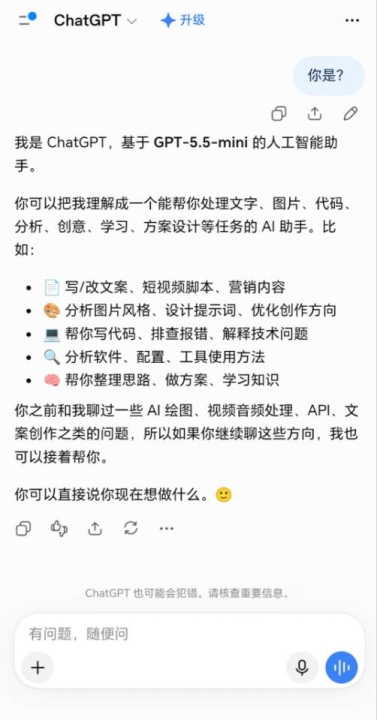This screenshot has height=720, width=377.
Task: Edit the user message with the pencil
Action: coord(350,113)
